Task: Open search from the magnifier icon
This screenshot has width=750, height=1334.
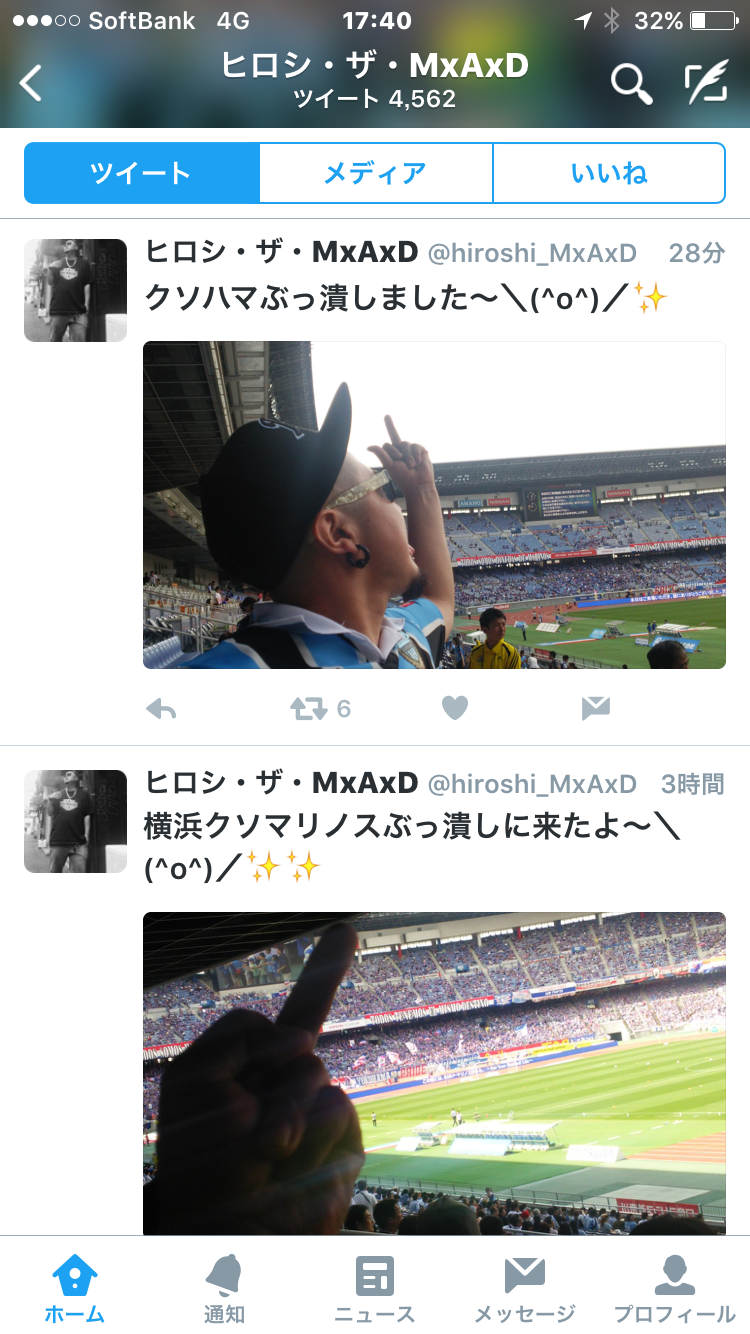Action: click(631, 84)
